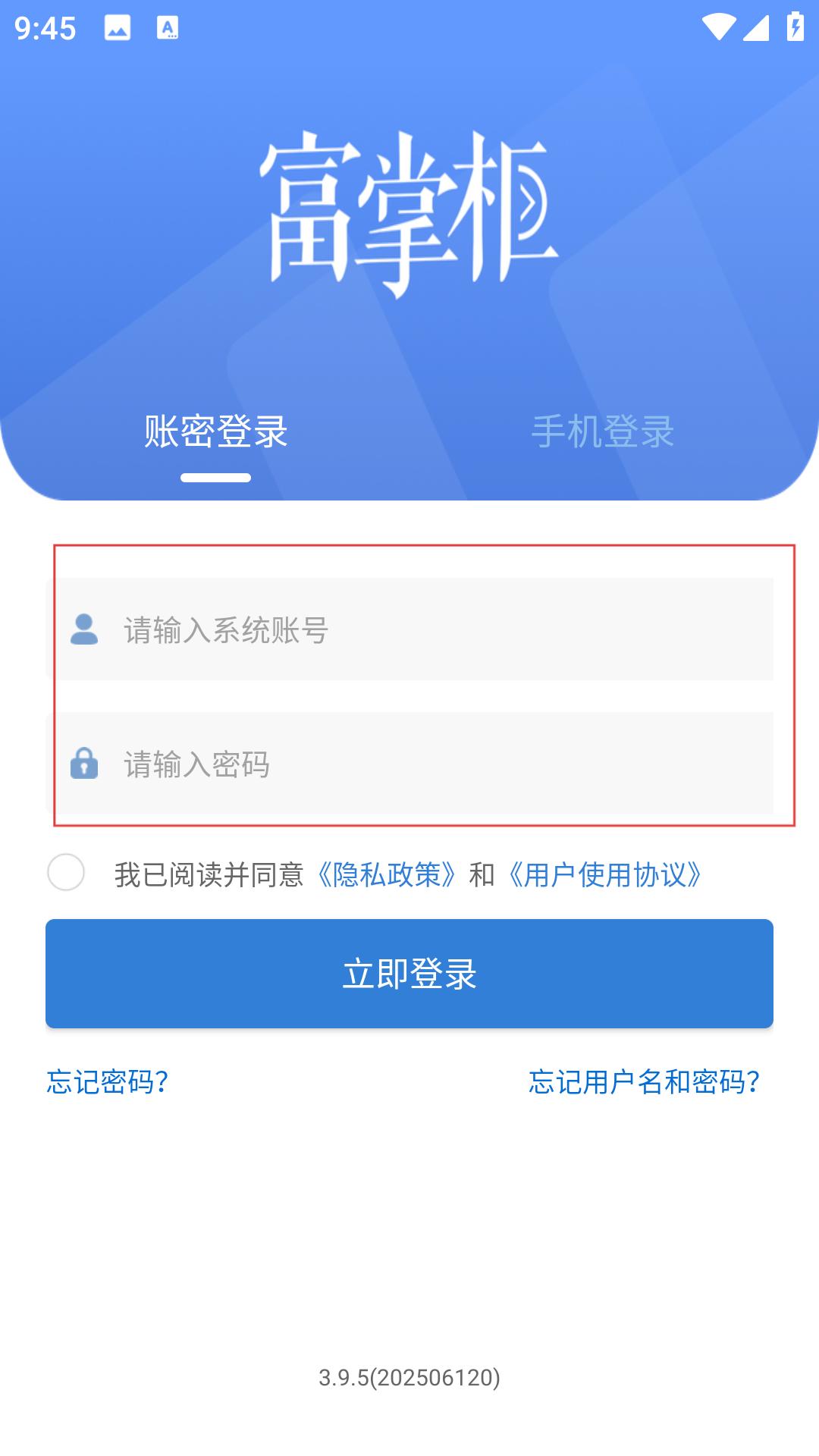Tap the 请输入系统账号 account field
The image size is (819, 1456).
click(409, 629)
